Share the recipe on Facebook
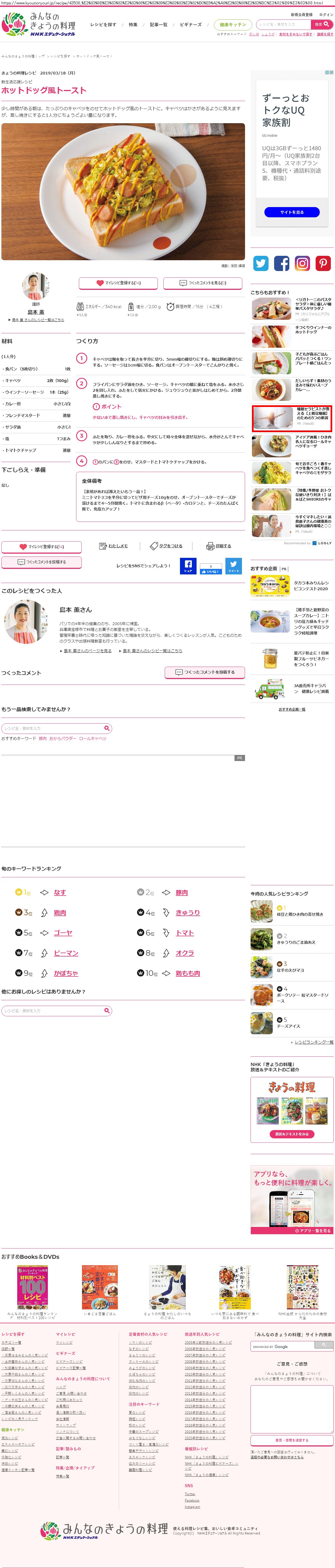Screen dimensions: 335x1568 tap(188, 566)
